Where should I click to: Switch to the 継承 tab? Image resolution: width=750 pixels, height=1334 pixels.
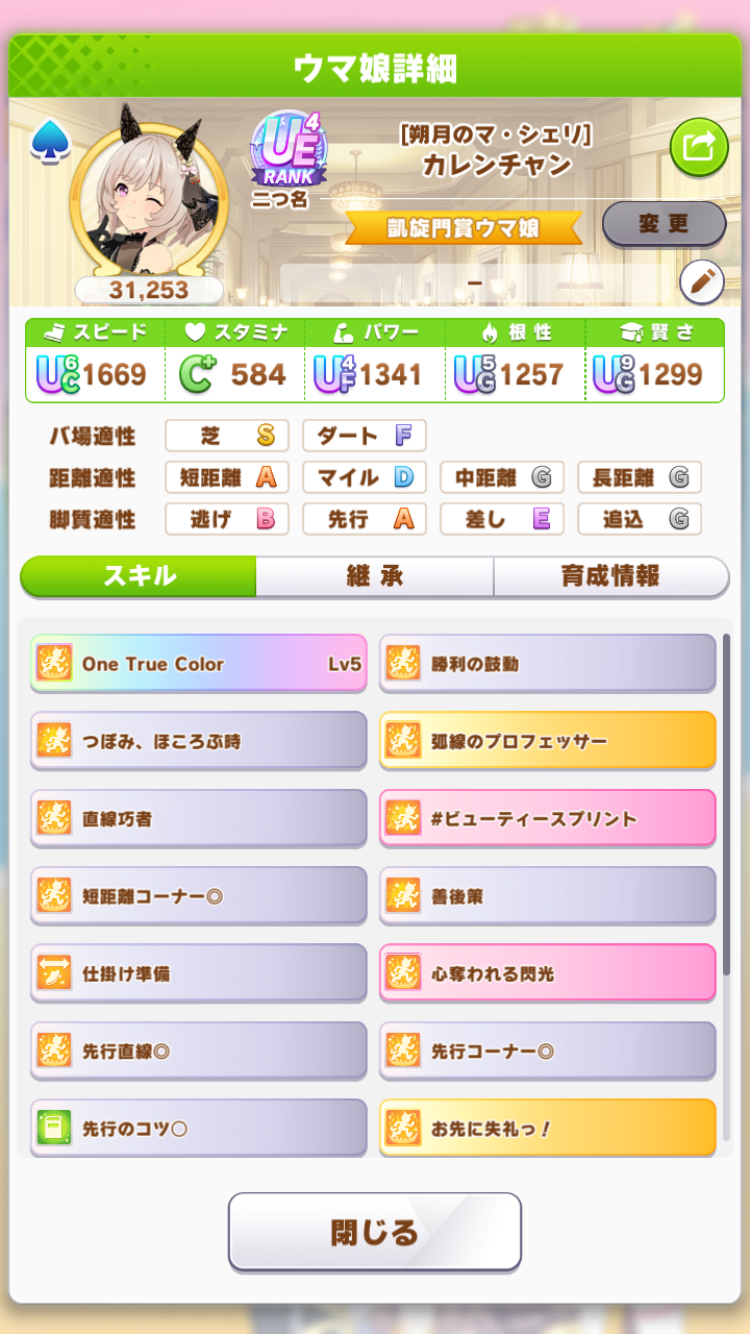(x=374, y=576)
